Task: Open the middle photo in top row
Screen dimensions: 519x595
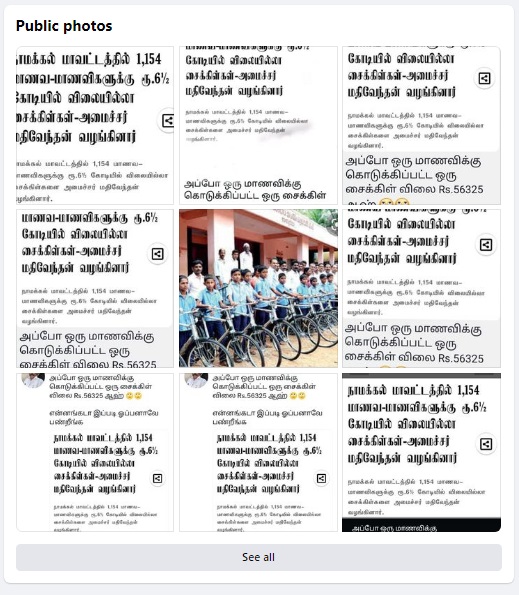Action: 258,125
